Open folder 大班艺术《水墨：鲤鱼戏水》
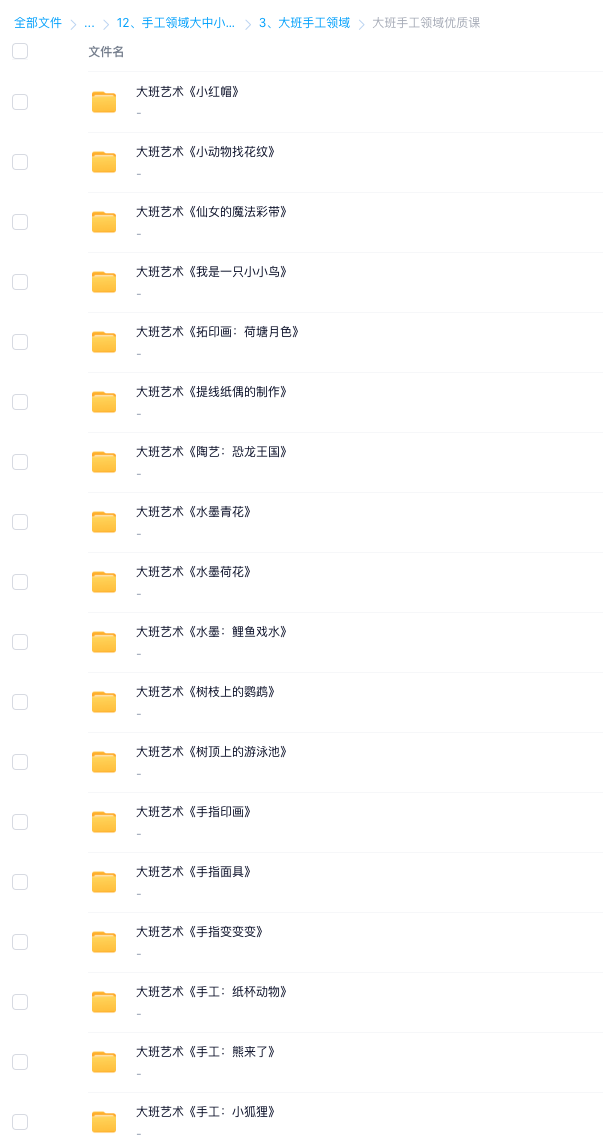 pyautogui.click(x=211, y=632)
